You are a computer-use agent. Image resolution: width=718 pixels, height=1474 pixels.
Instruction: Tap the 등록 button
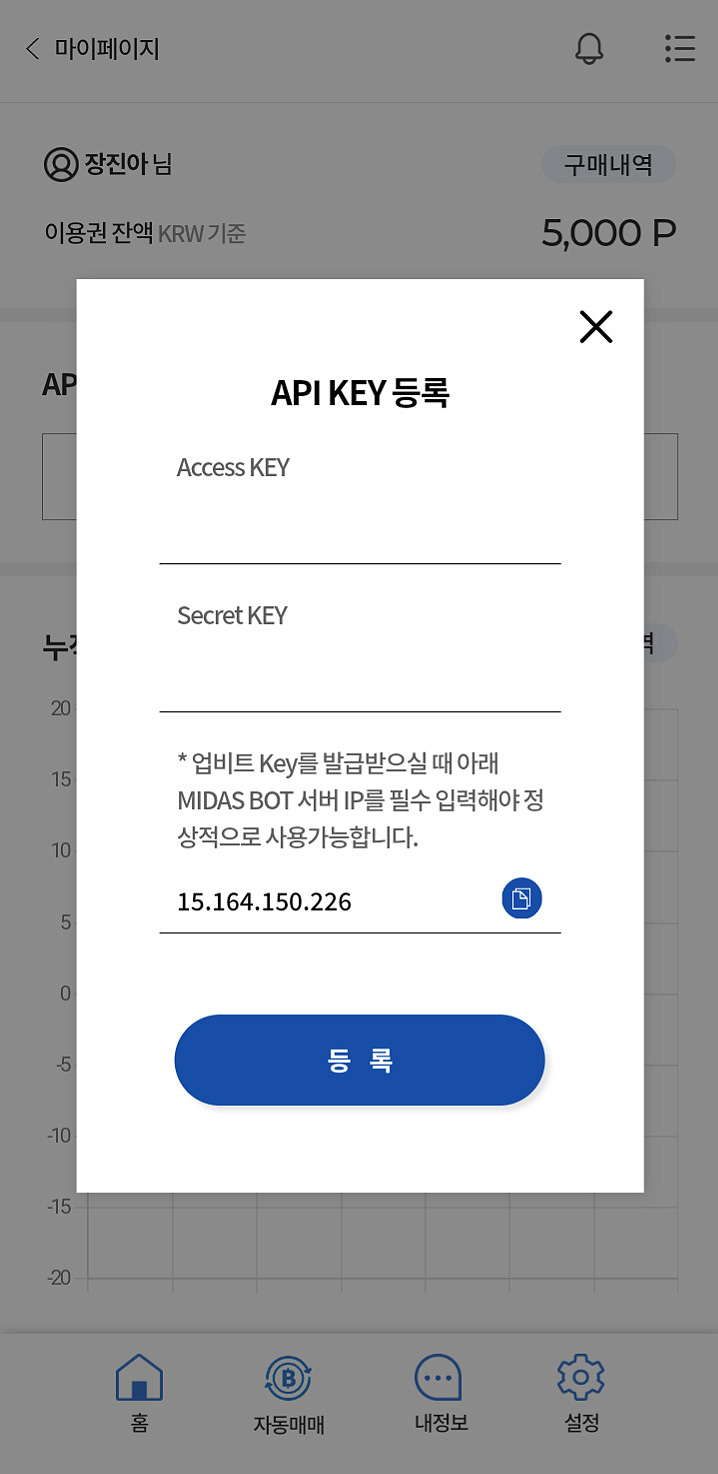pos(359,1060)
